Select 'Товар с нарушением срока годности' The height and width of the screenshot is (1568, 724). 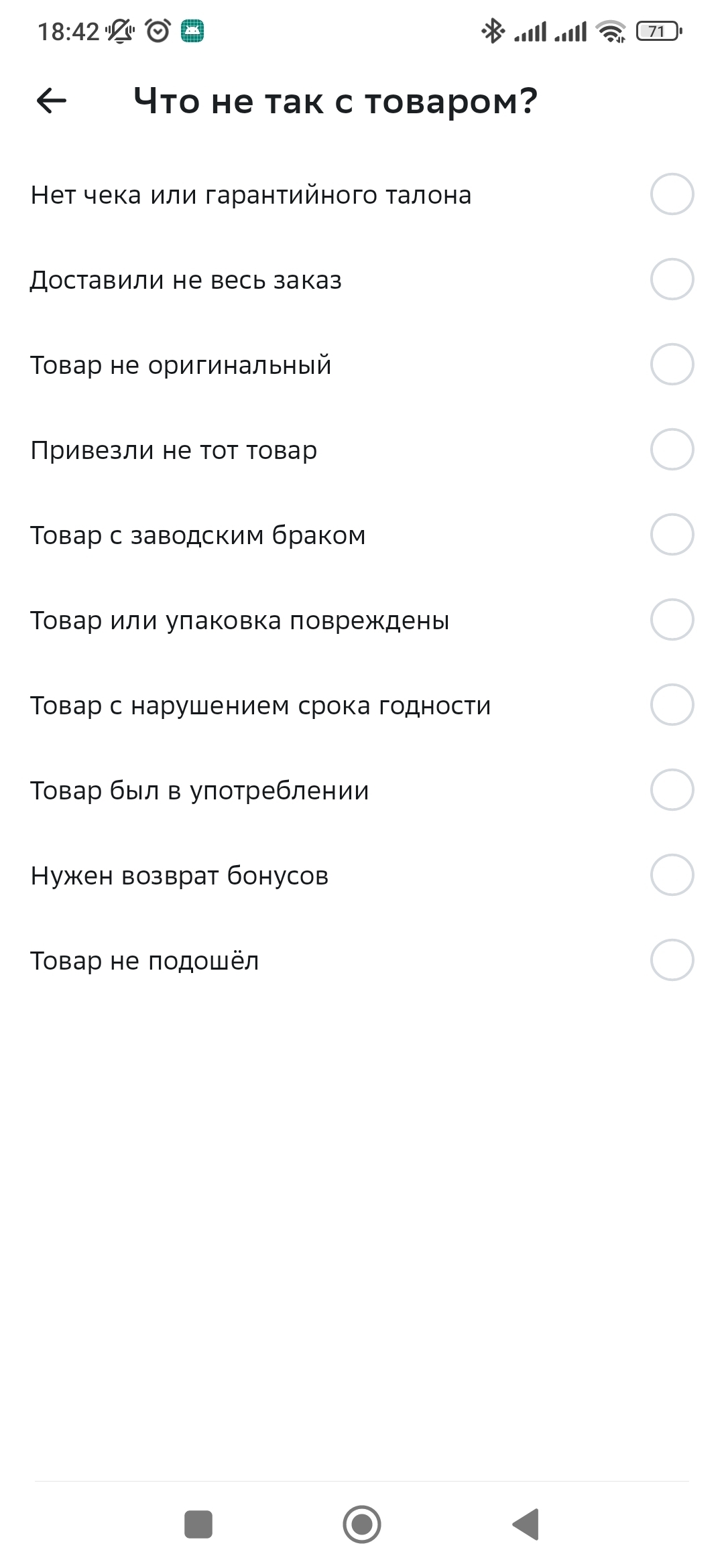tap(672, 705)
